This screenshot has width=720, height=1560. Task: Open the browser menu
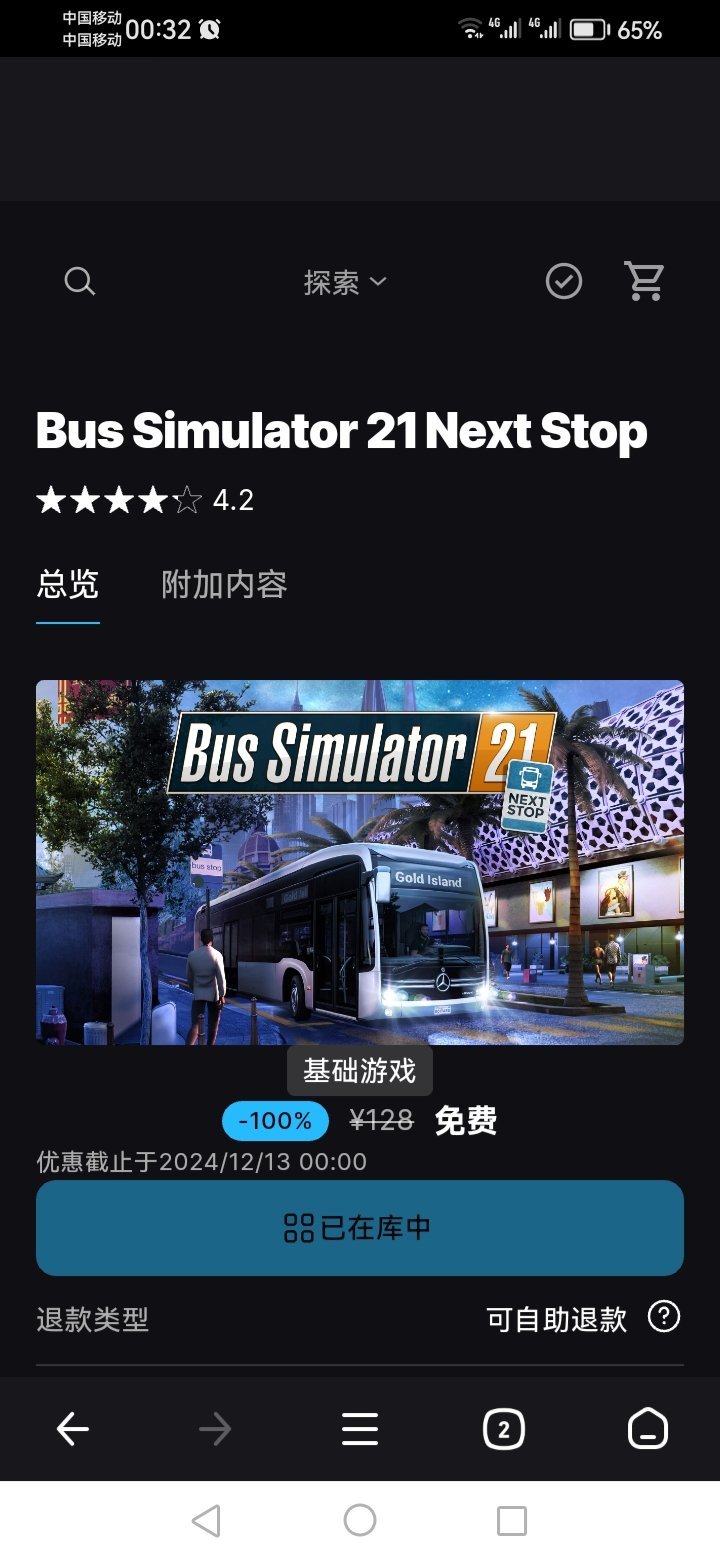pyautogui.click(x=360, y=1430)
